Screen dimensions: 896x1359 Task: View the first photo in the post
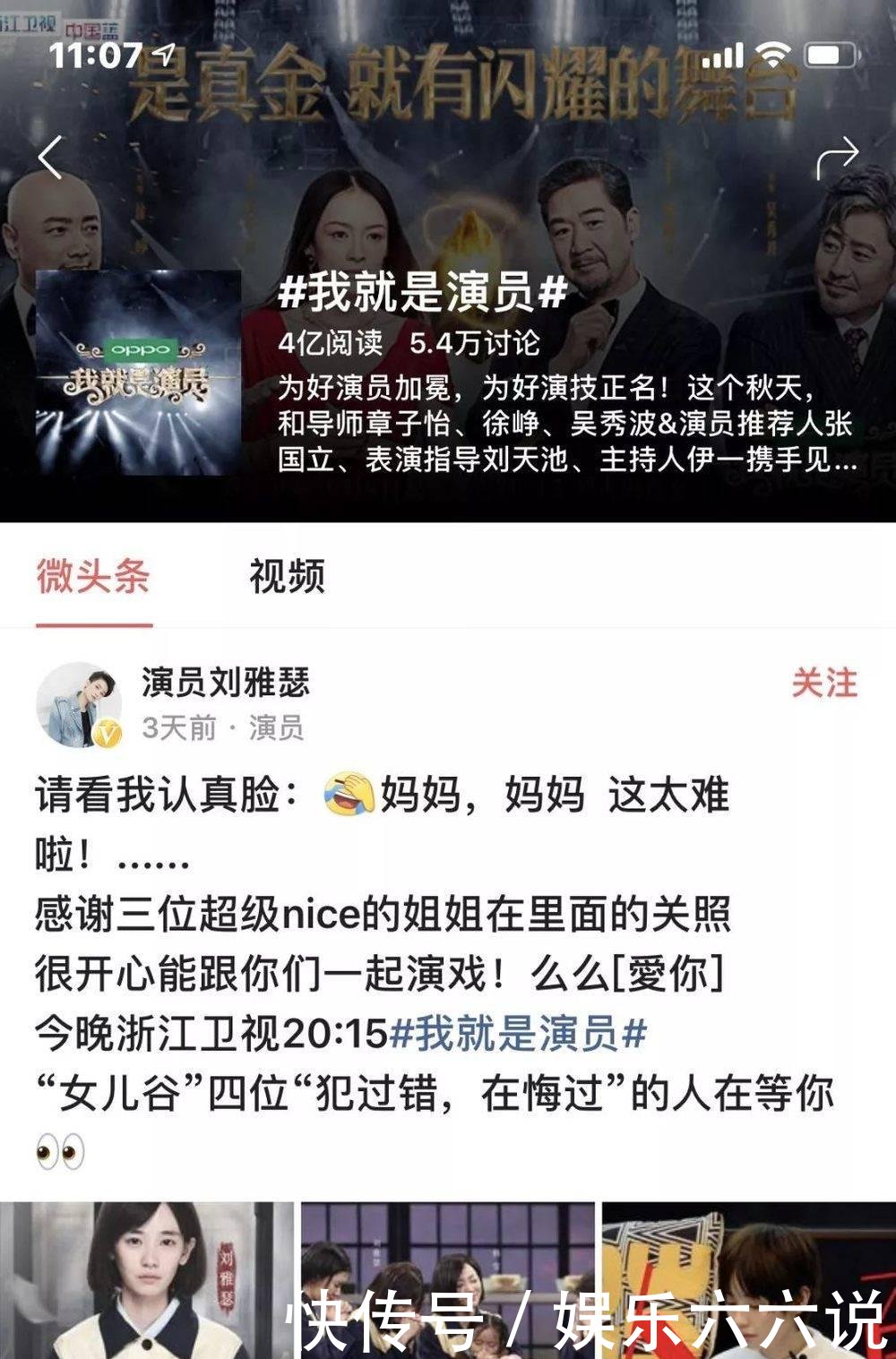tap(146, 1280)
